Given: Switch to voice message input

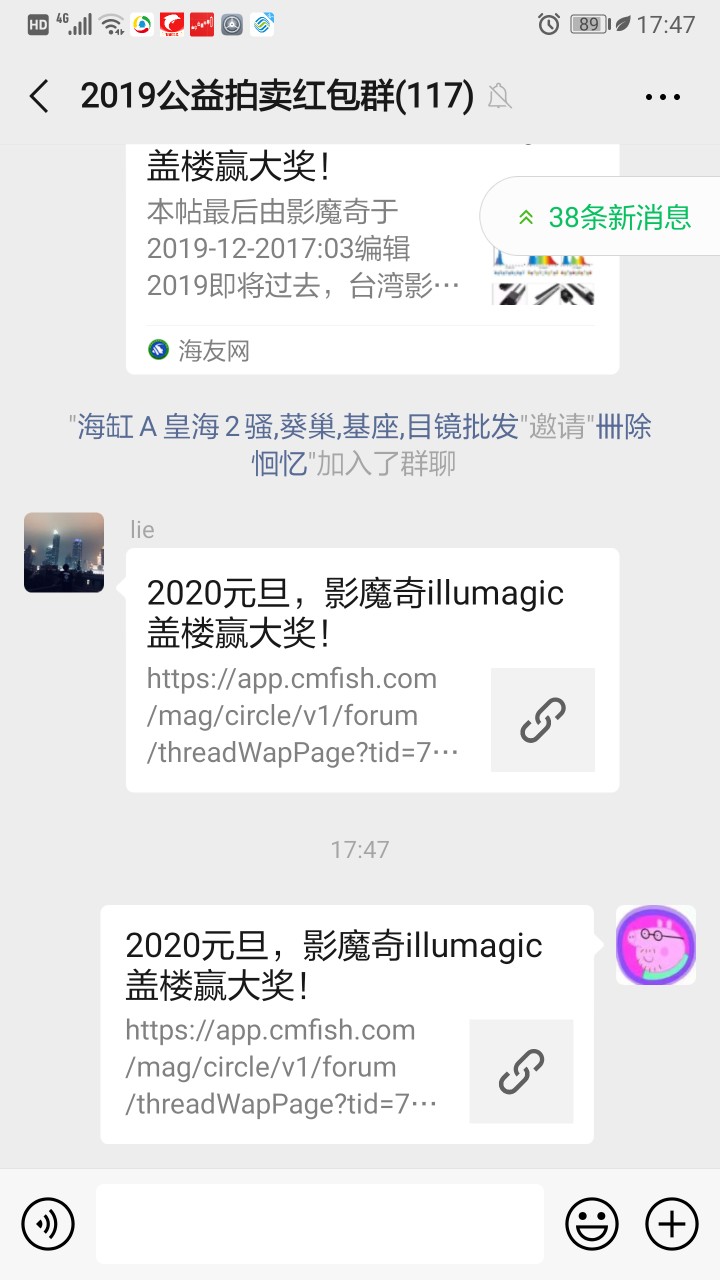Looking at the screenshot, I should click(48, 1223).
